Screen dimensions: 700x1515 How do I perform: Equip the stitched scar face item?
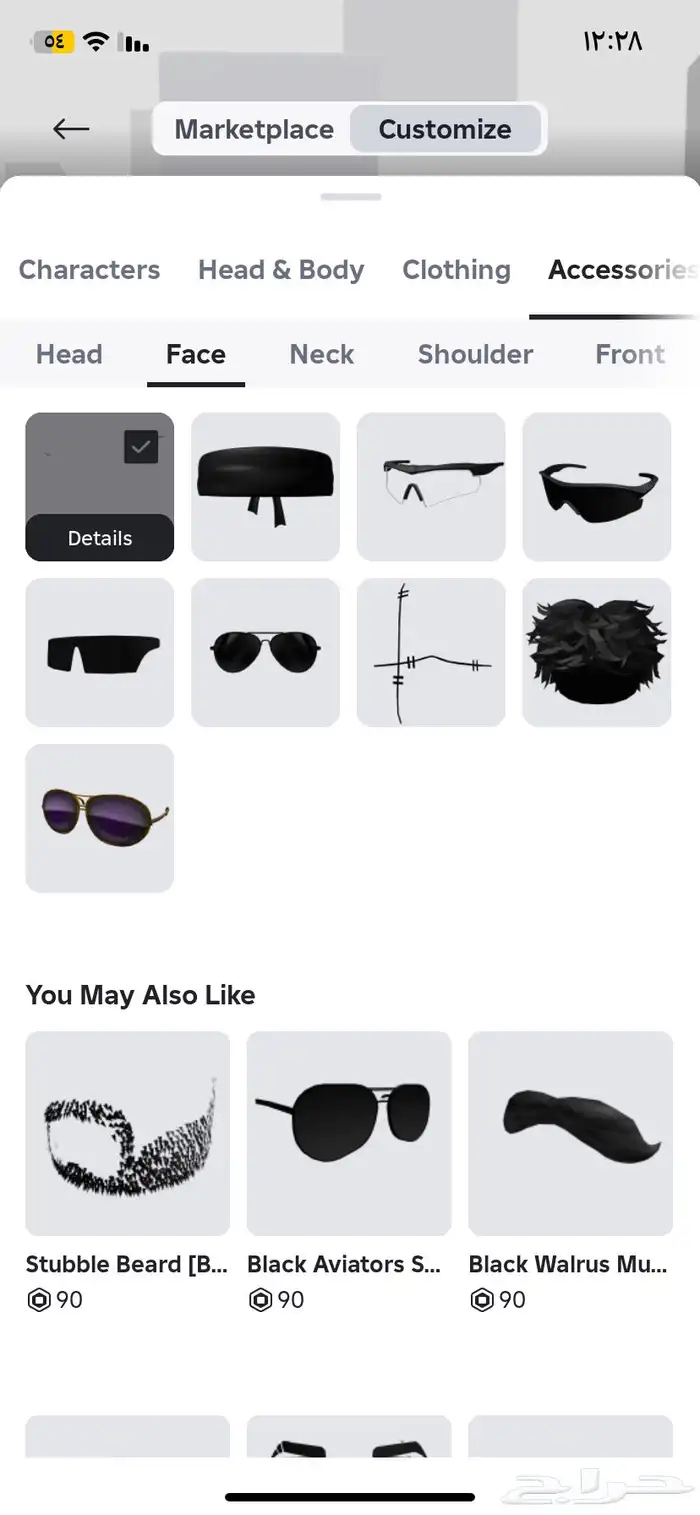coord(431,652)
